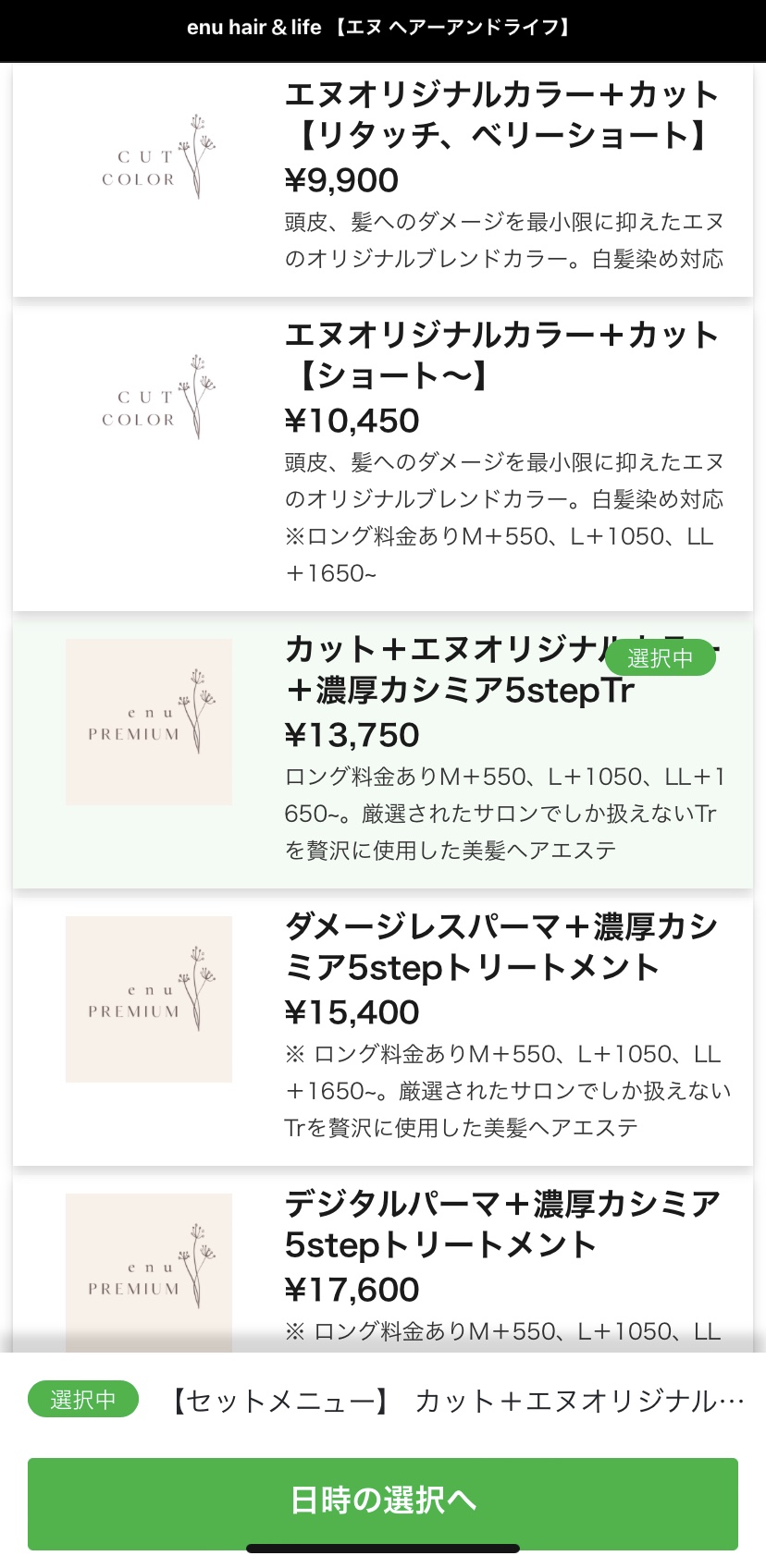This screenshot has width=766, height=1568.
Task: Select the ¥9,900 リタッチ、ベリーショート menu
Action: pyautogui.click(x=383, y=180)
